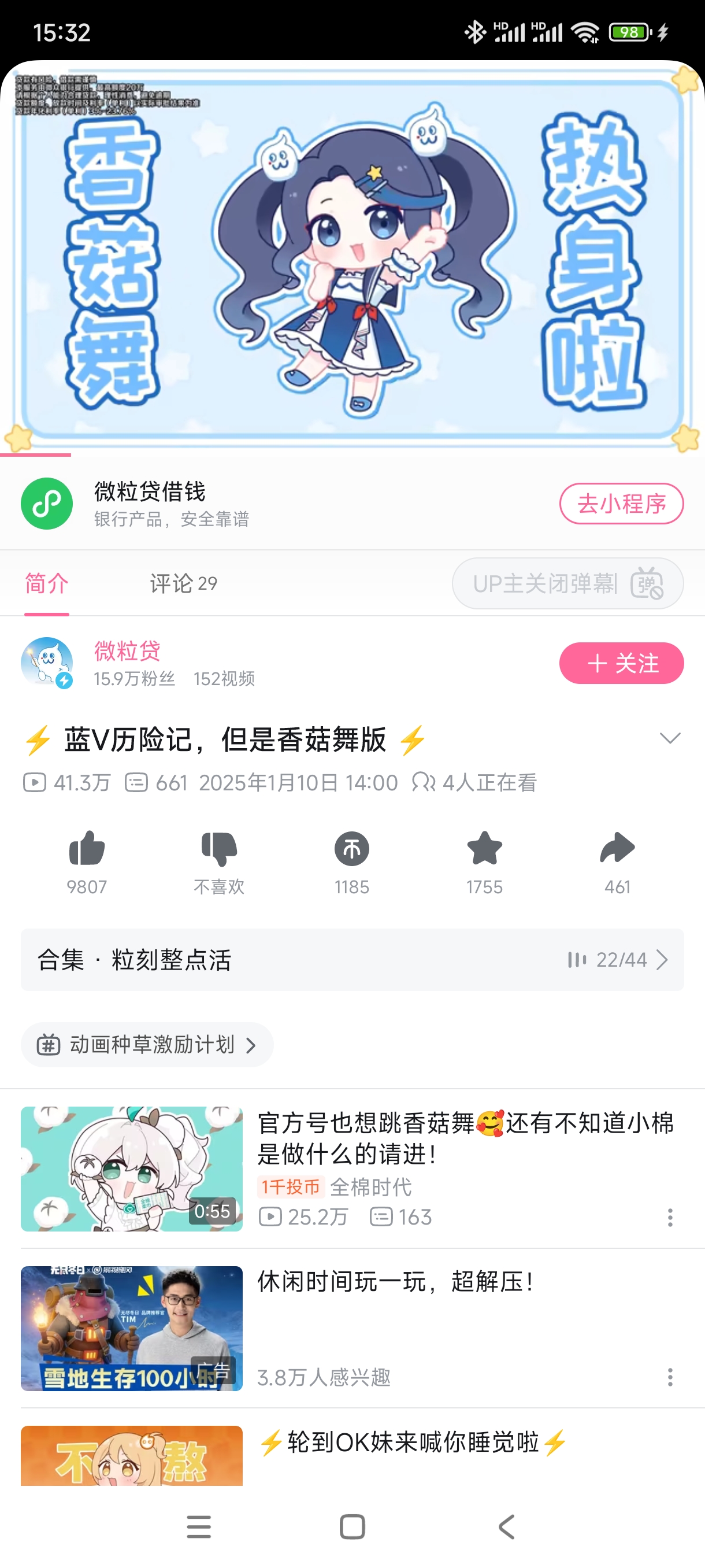This screenshot has height=1568, width=705.
Task: Tap the UP主关闭弹幕 danmaku field
Action: pos(567,583)
